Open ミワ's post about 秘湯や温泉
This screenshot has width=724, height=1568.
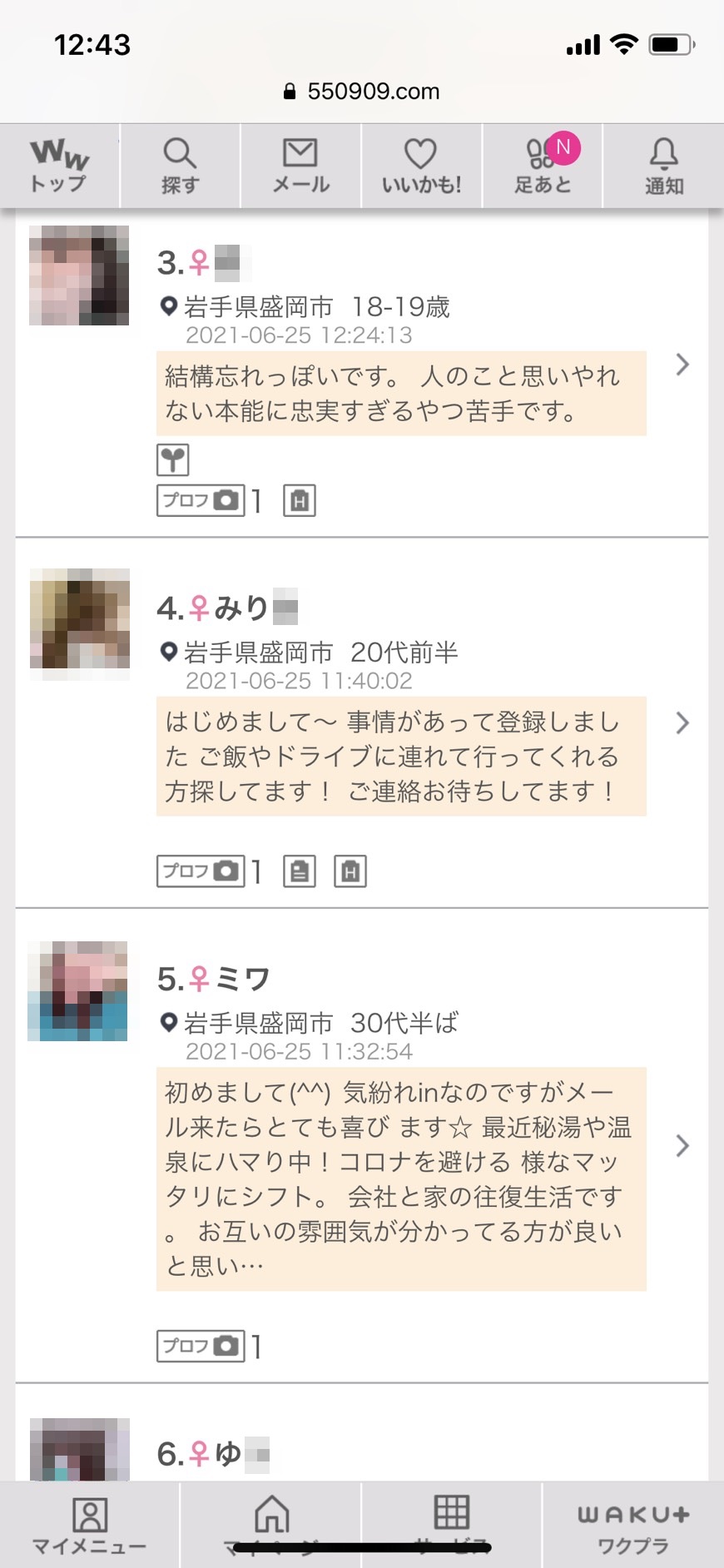click(x=401, y=1178)
